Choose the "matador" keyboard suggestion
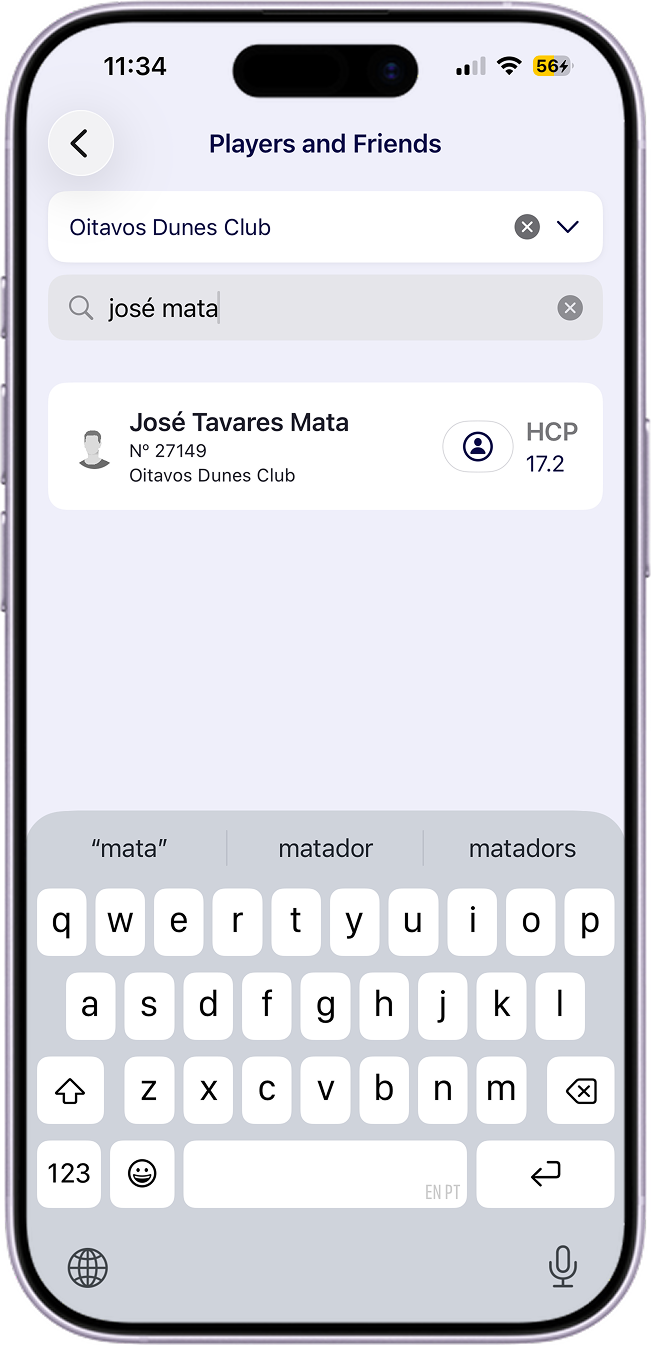The image size is (651, 1345). tap(325, 849)
